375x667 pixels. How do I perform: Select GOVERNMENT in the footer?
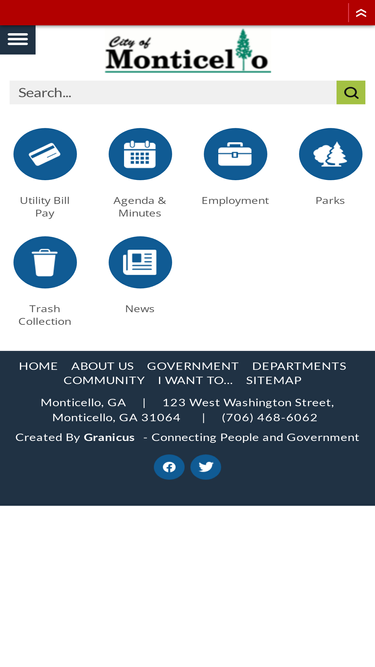pyautogui.click(x=193, y=366)
